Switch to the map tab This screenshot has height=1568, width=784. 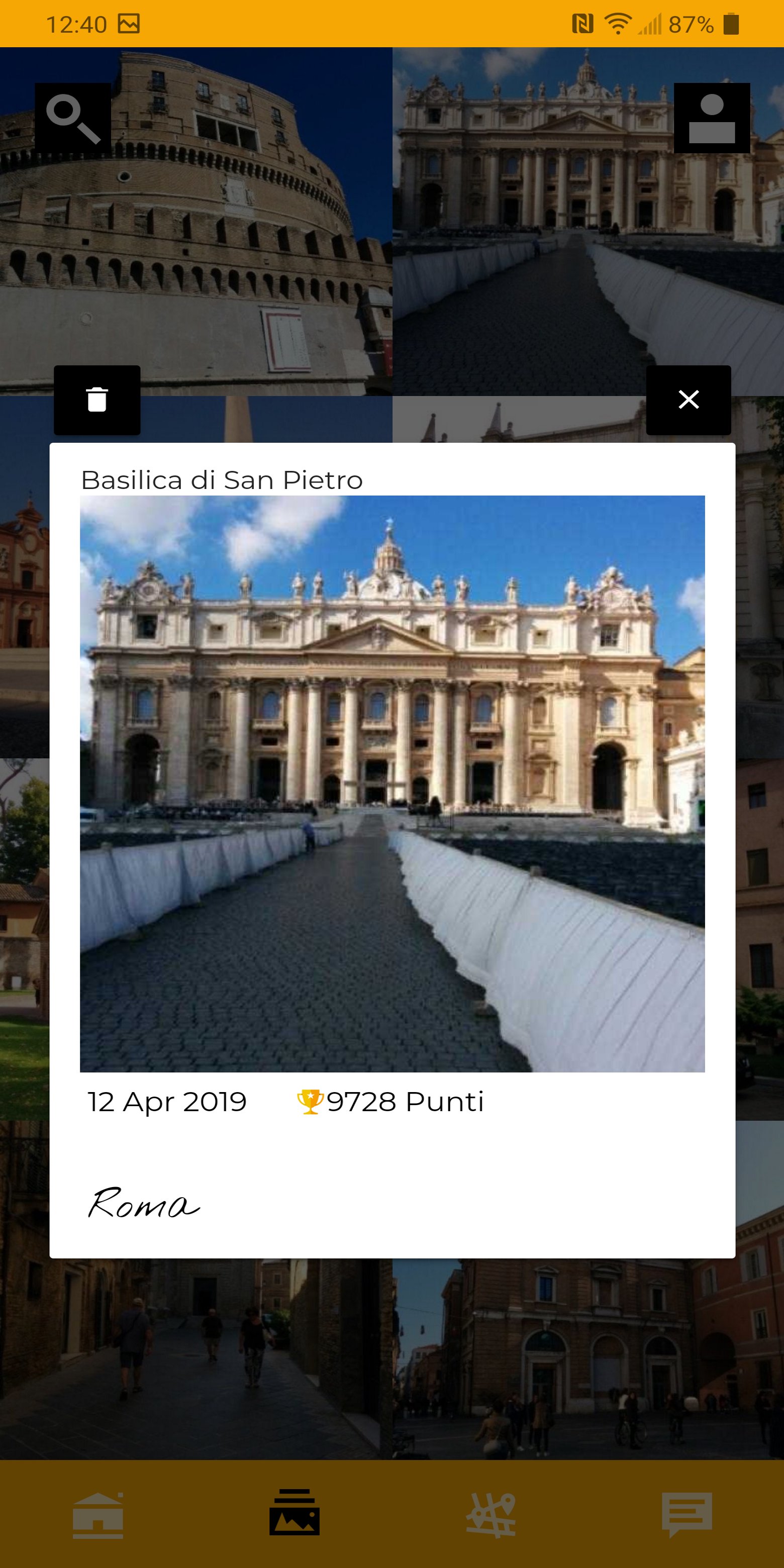(x=491, y=1515)
